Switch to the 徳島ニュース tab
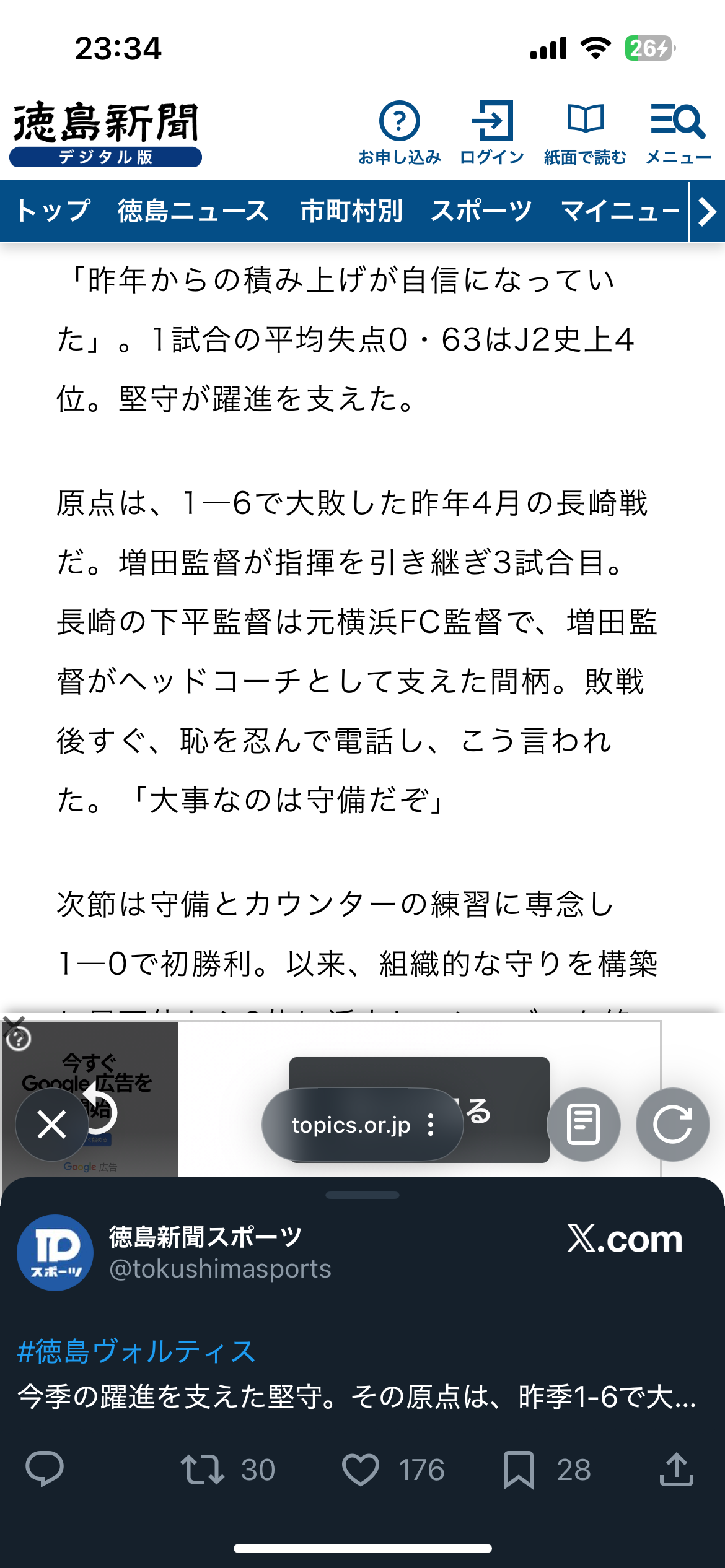Viewport: 725px width, 1568px height. 193,211
